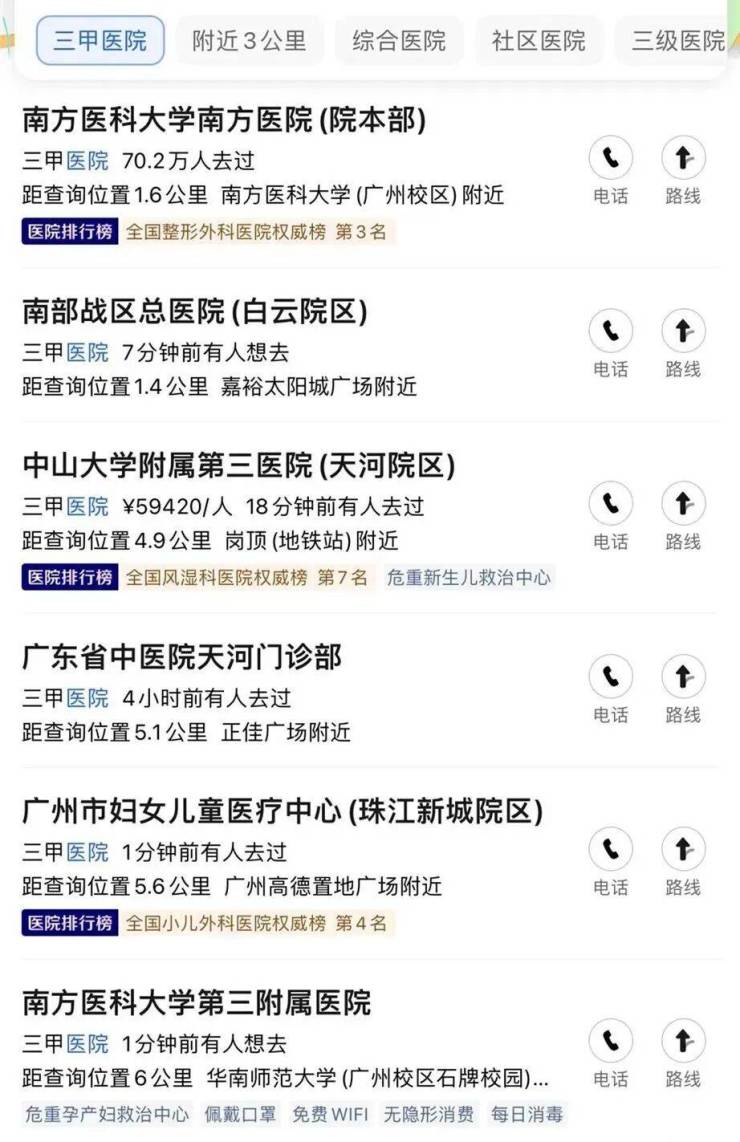The width and height of the screenshot is (740, 1142).
Task: Choose the 综合医院 filter chip
Action: coord(399,41)
